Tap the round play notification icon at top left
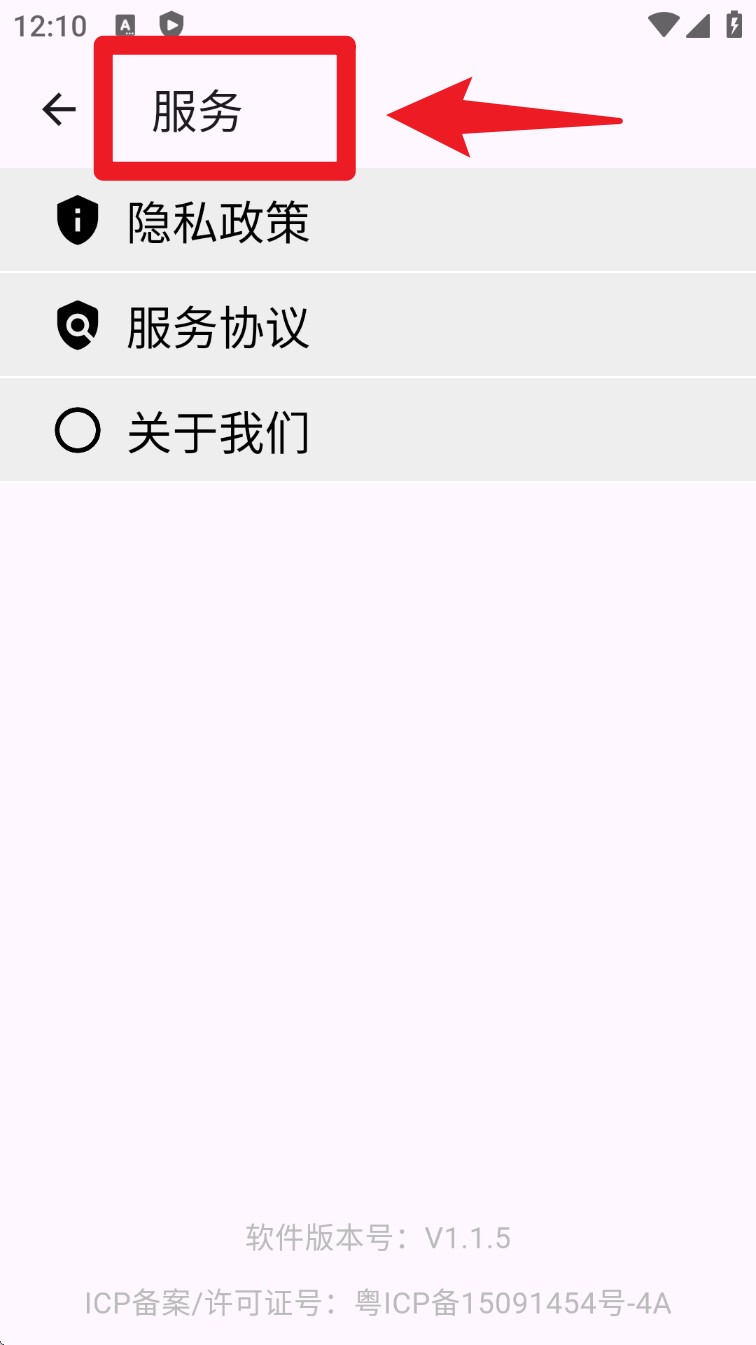The image size is (756, 1345). (x=169, y=20)
